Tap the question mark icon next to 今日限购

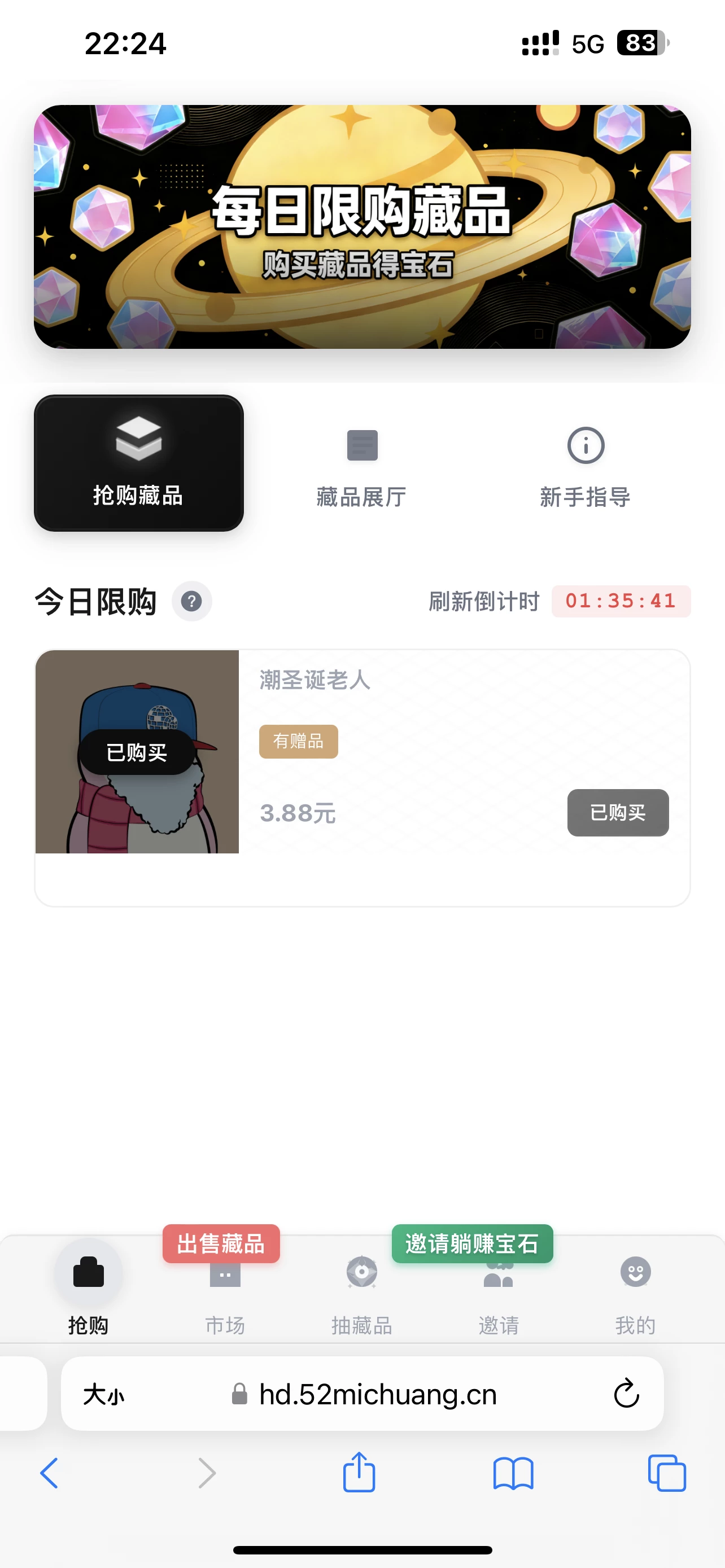193,601
